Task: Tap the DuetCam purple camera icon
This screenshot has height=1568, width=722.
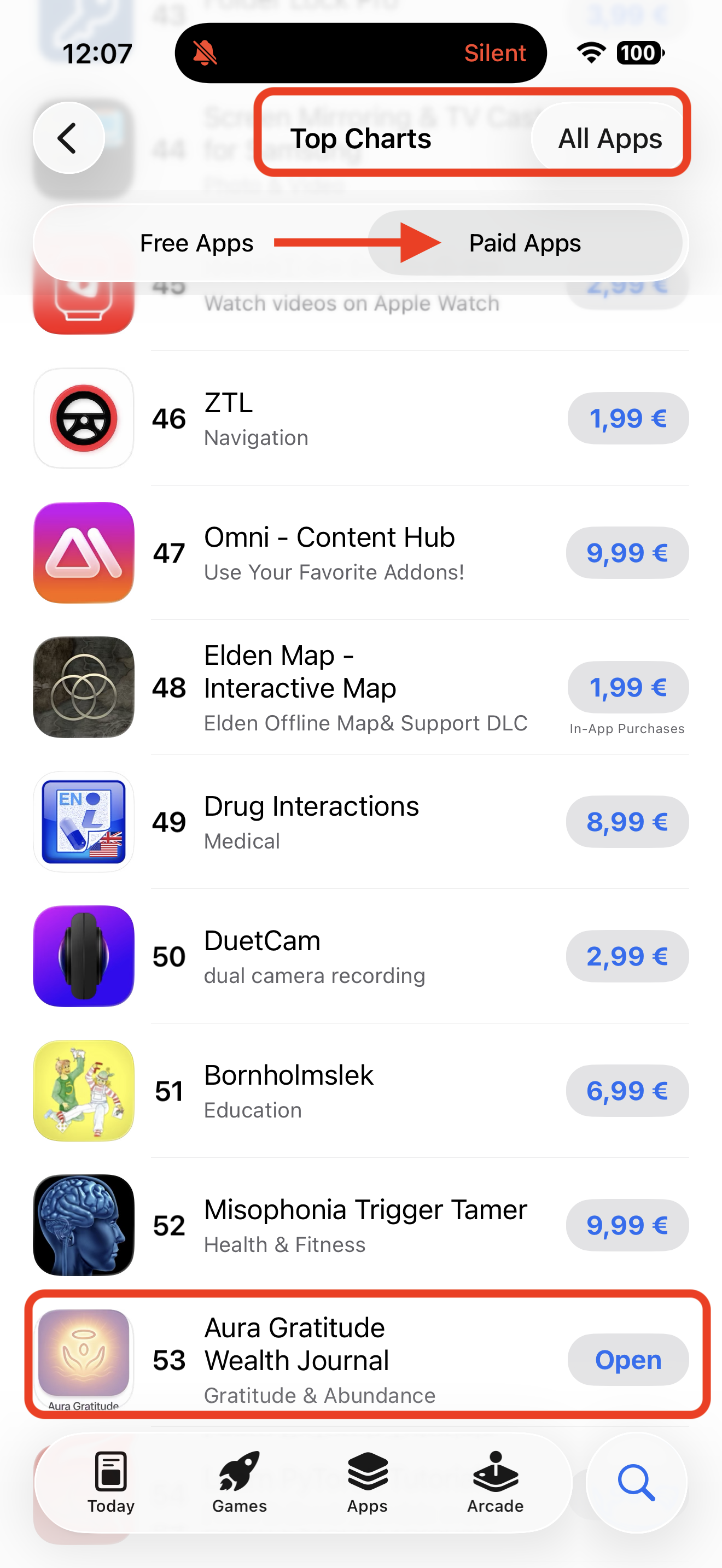Action: (83, 956)
